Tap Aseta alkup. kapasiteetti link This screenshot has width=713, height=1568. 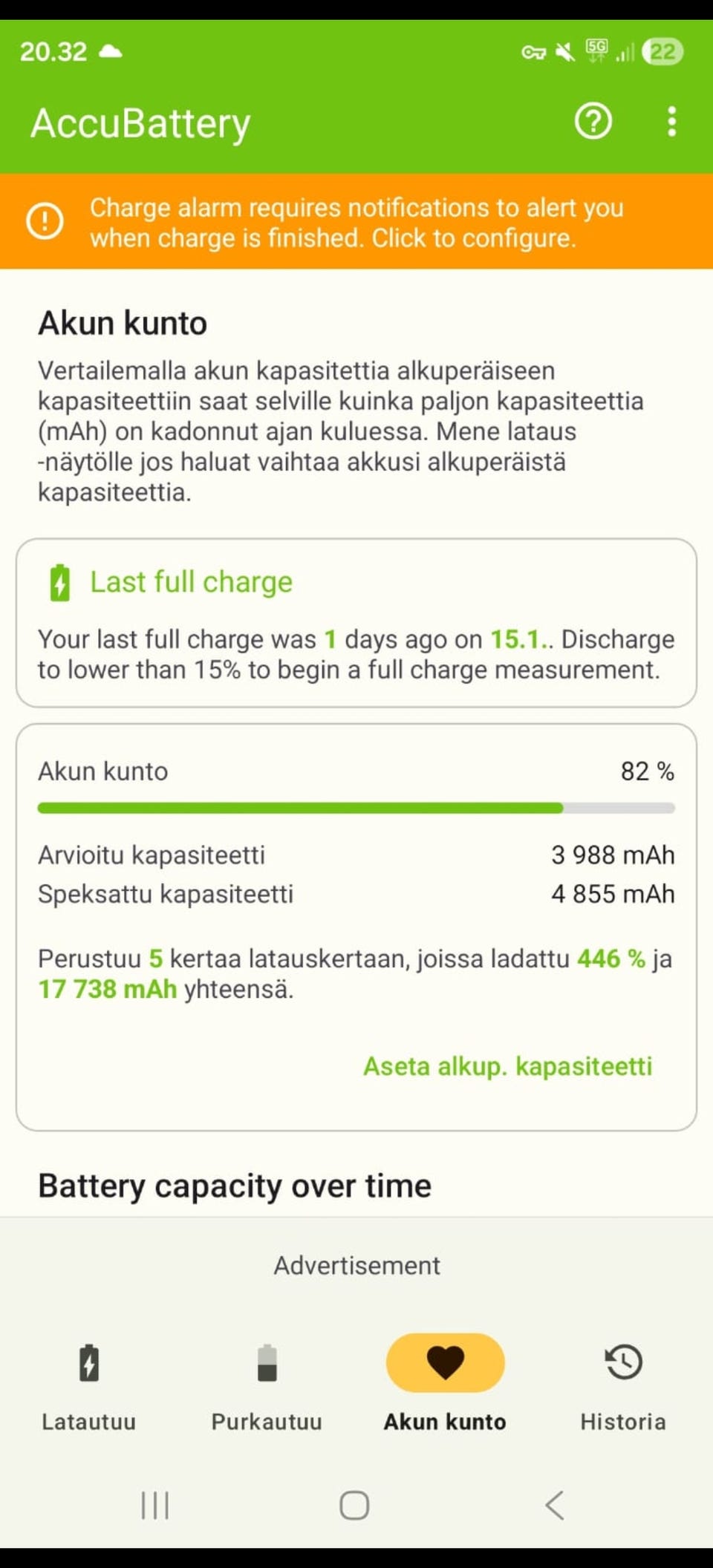[x=507, y=1066]
